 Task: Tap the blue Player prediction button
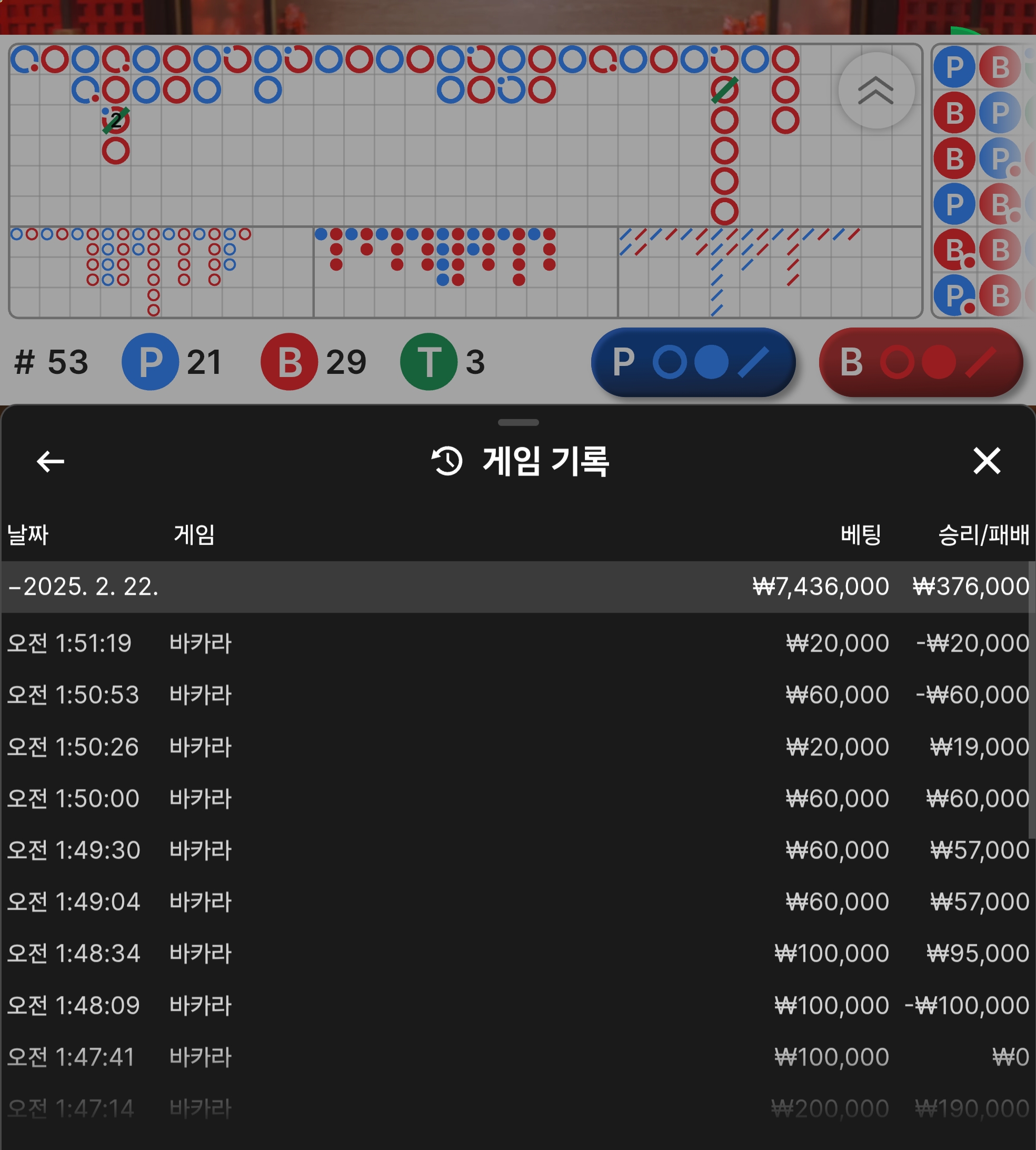click(x=693, y=362)
